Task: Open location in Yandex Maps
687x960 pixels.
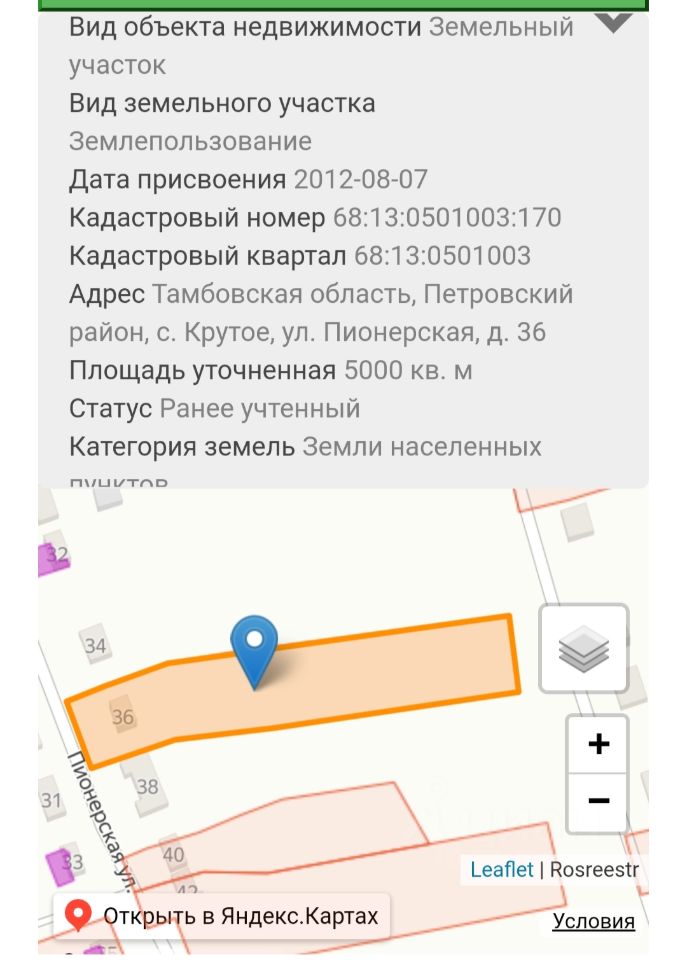Action: (221, 915)
